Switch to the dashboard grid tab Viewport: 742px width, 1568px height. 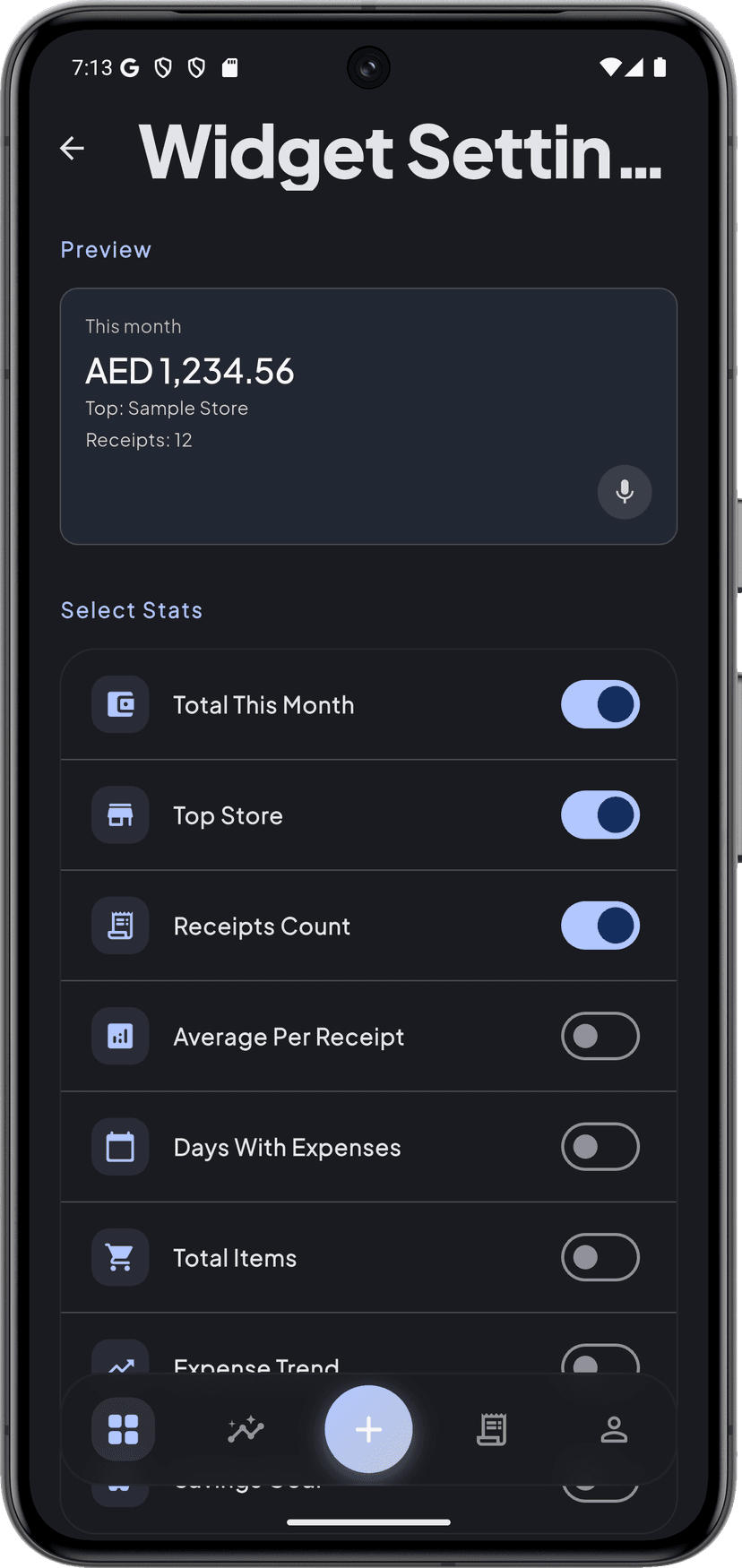123,1429
